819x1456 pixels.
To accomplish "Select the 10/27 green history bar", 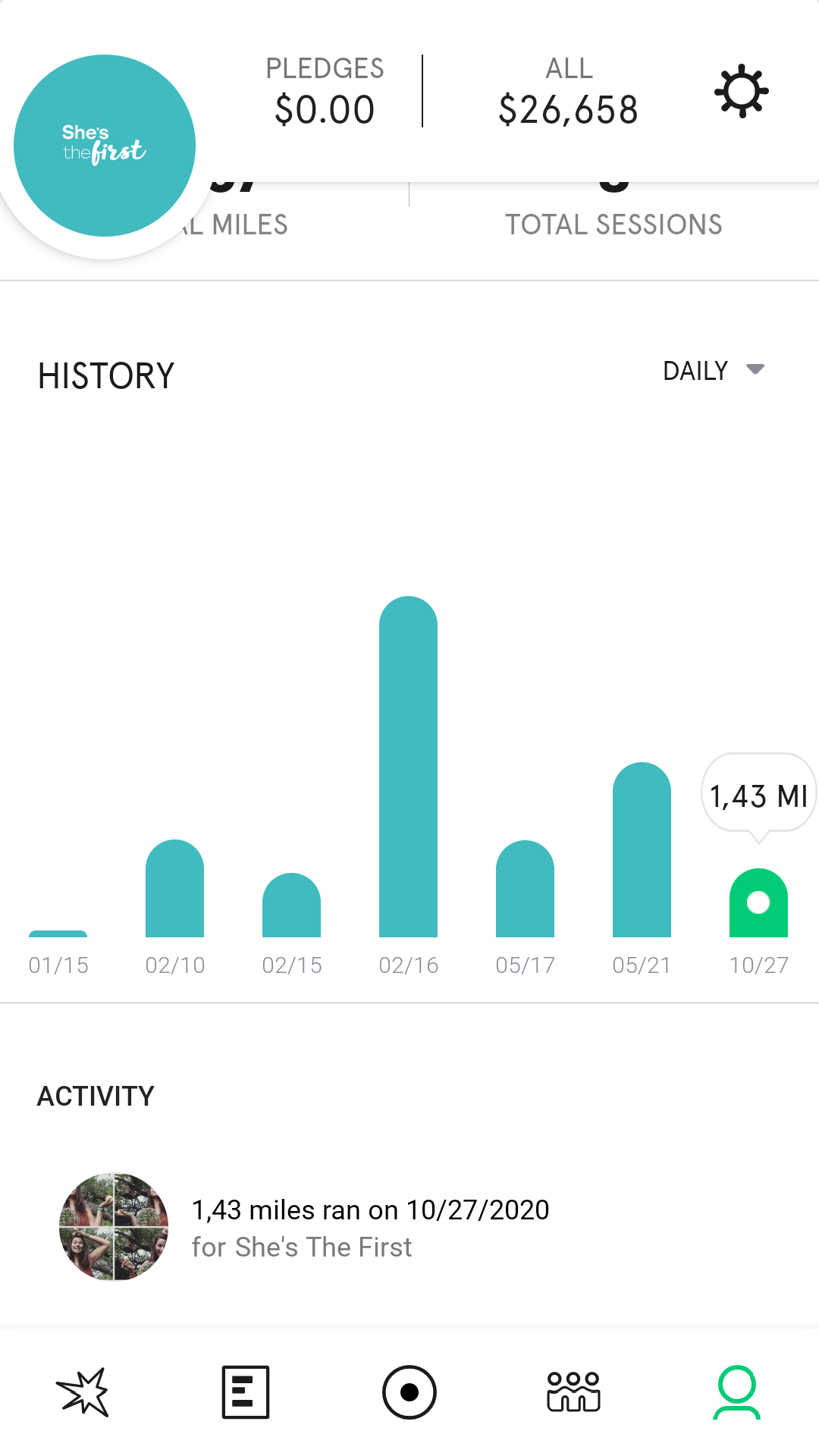I will (758, 902).
